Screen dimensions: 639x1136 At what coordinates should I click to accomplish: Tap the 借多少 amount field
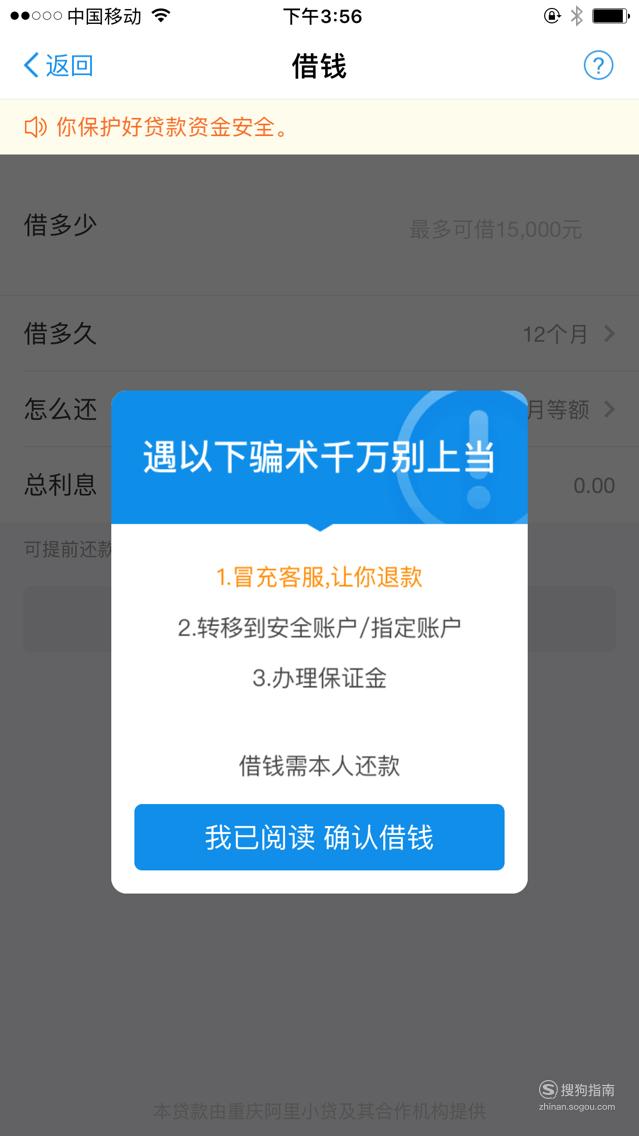pyautogui.click(x=320, y=225)
